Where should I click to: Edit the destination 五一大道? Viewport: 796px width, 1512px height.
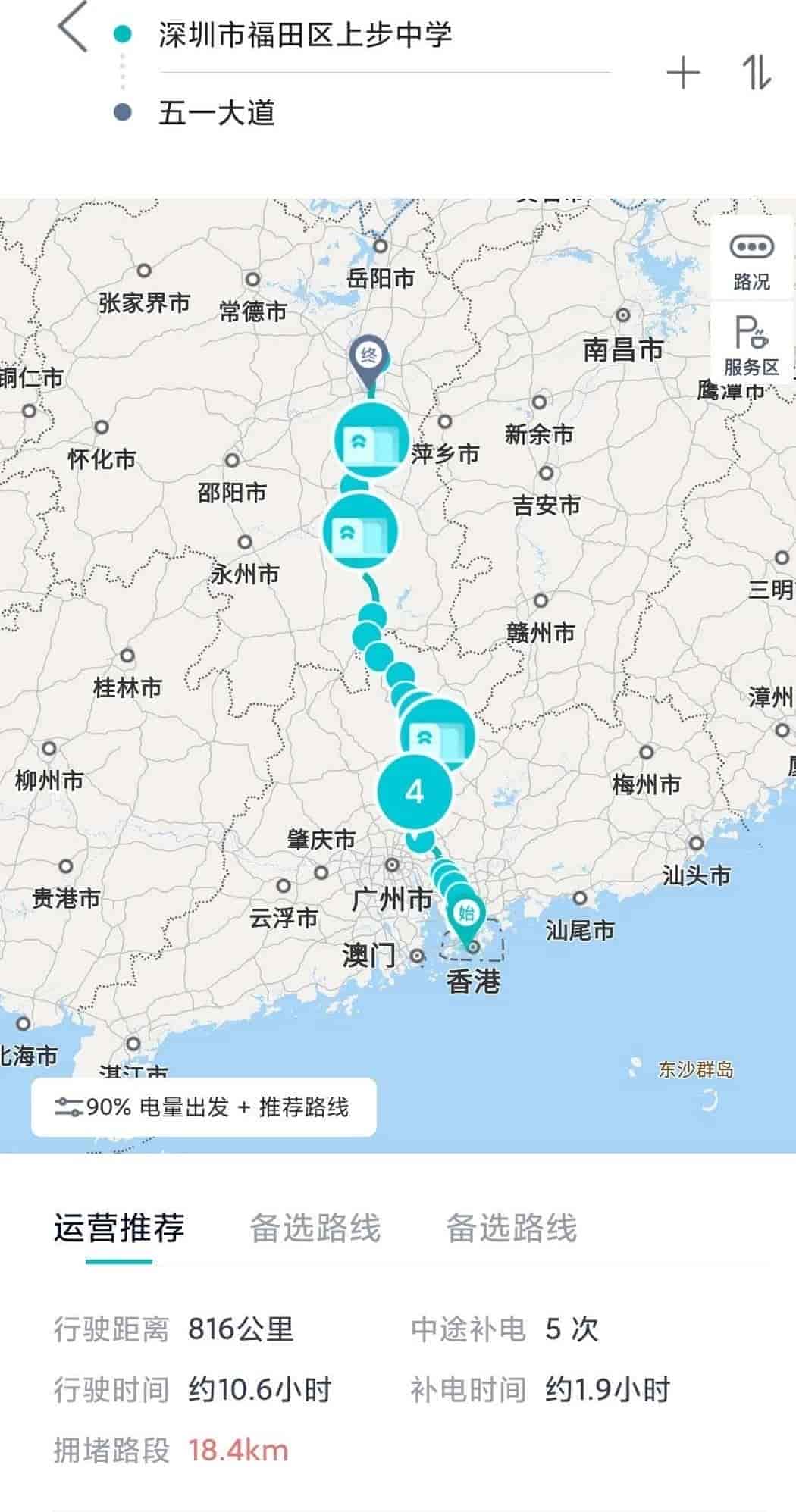(x=217, y=113)
